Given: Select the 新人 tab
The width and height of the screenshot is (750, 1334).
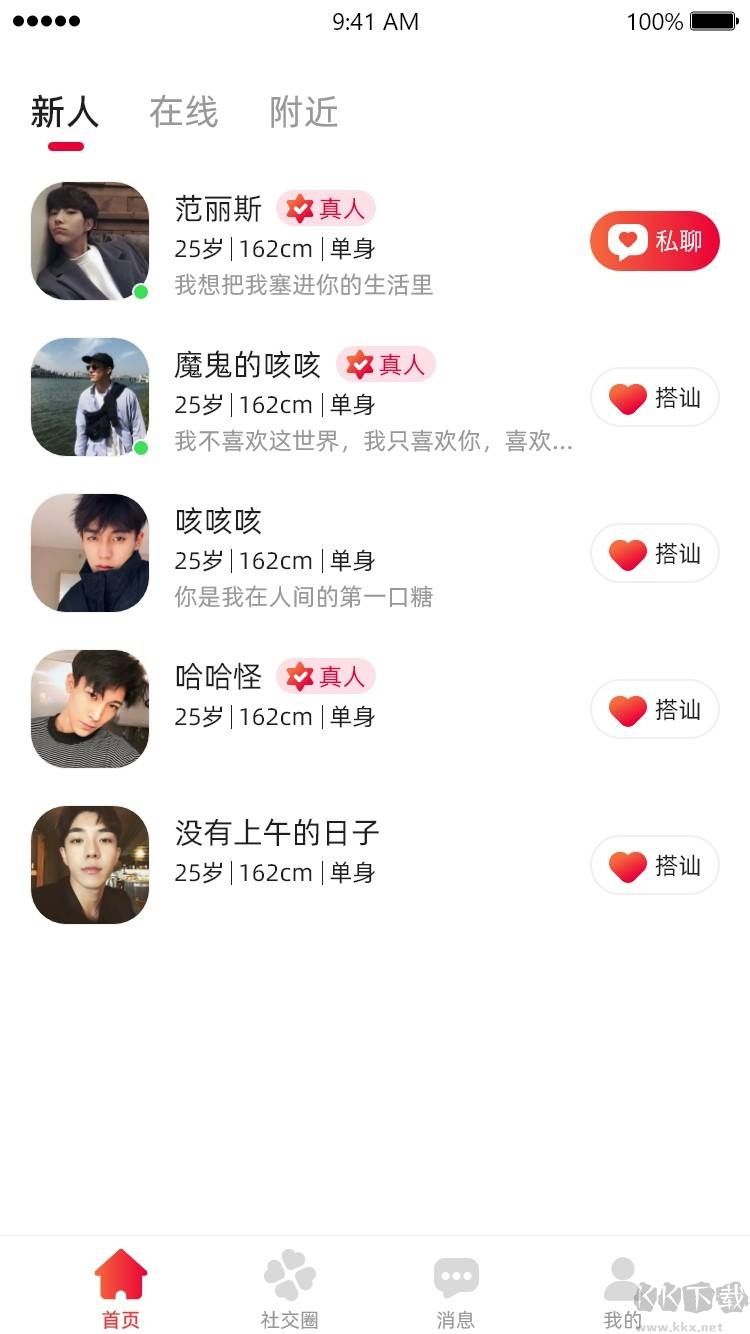Looking at the screenshot, I should 64,113.
